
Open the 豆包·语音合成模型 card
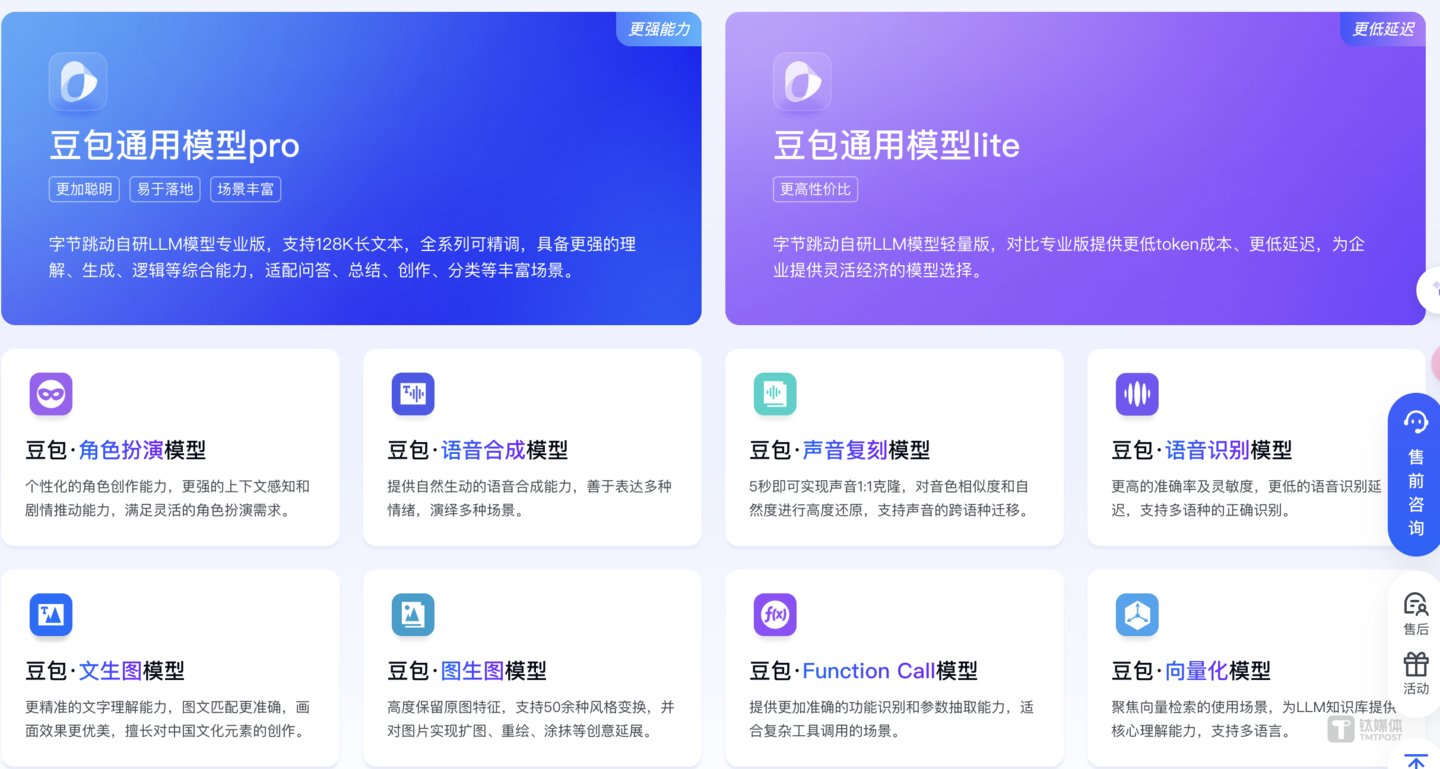click(x=532, y=447)
